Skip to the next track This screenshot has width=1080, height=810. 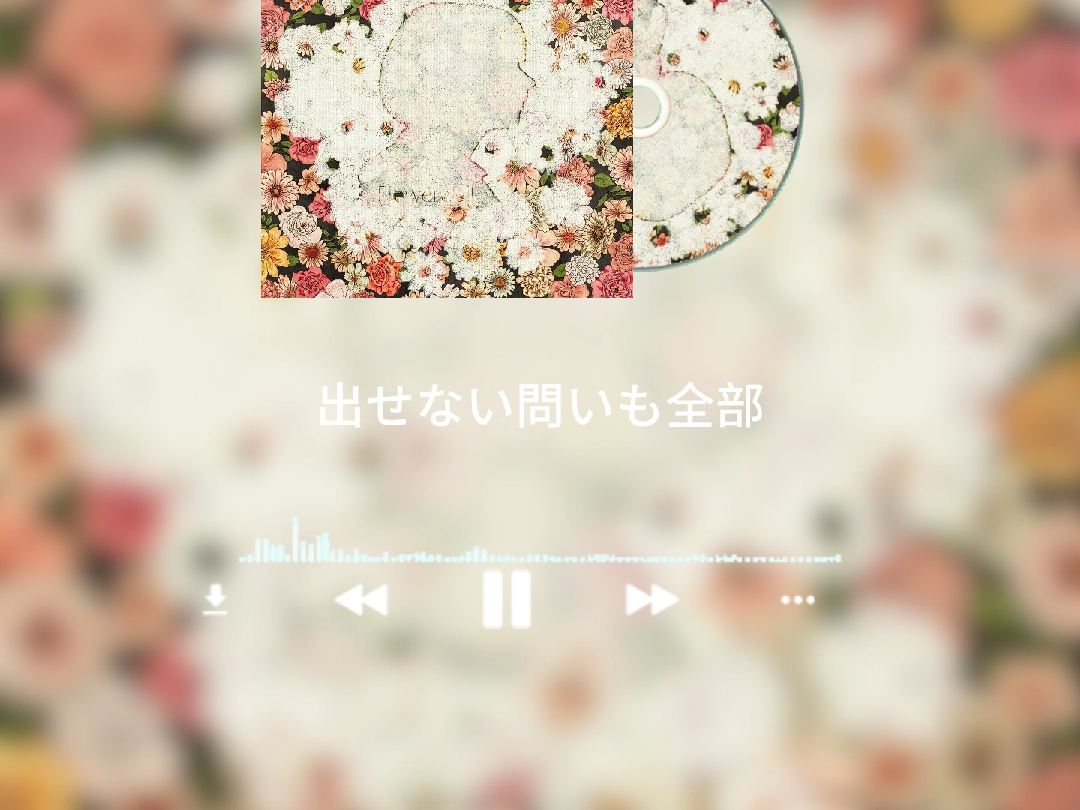coord(652,600)
